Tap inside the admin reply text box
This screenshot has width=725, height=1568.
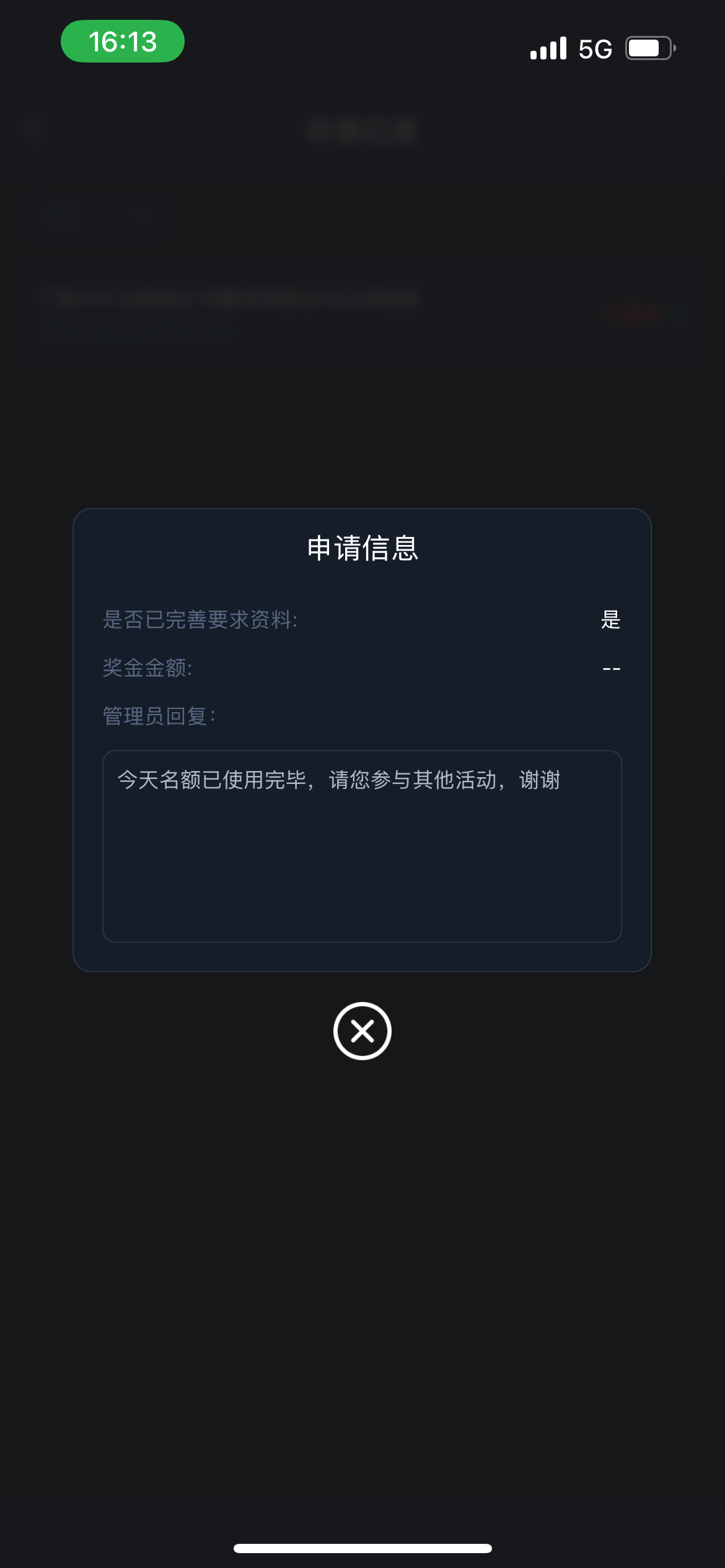362,855
